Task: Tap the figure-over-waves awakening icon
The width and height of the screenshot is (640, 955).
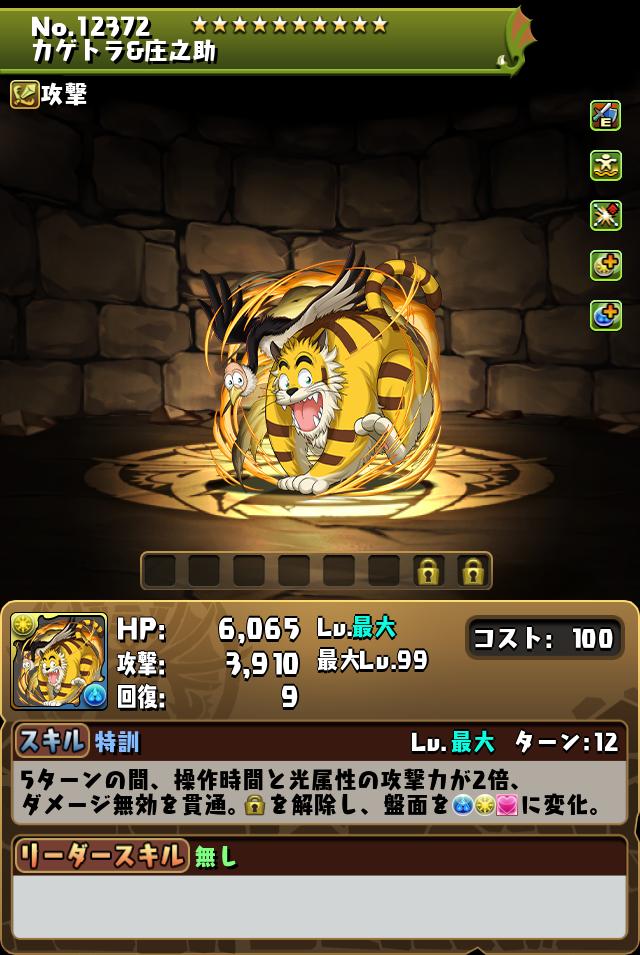Action: click(605, 165)
